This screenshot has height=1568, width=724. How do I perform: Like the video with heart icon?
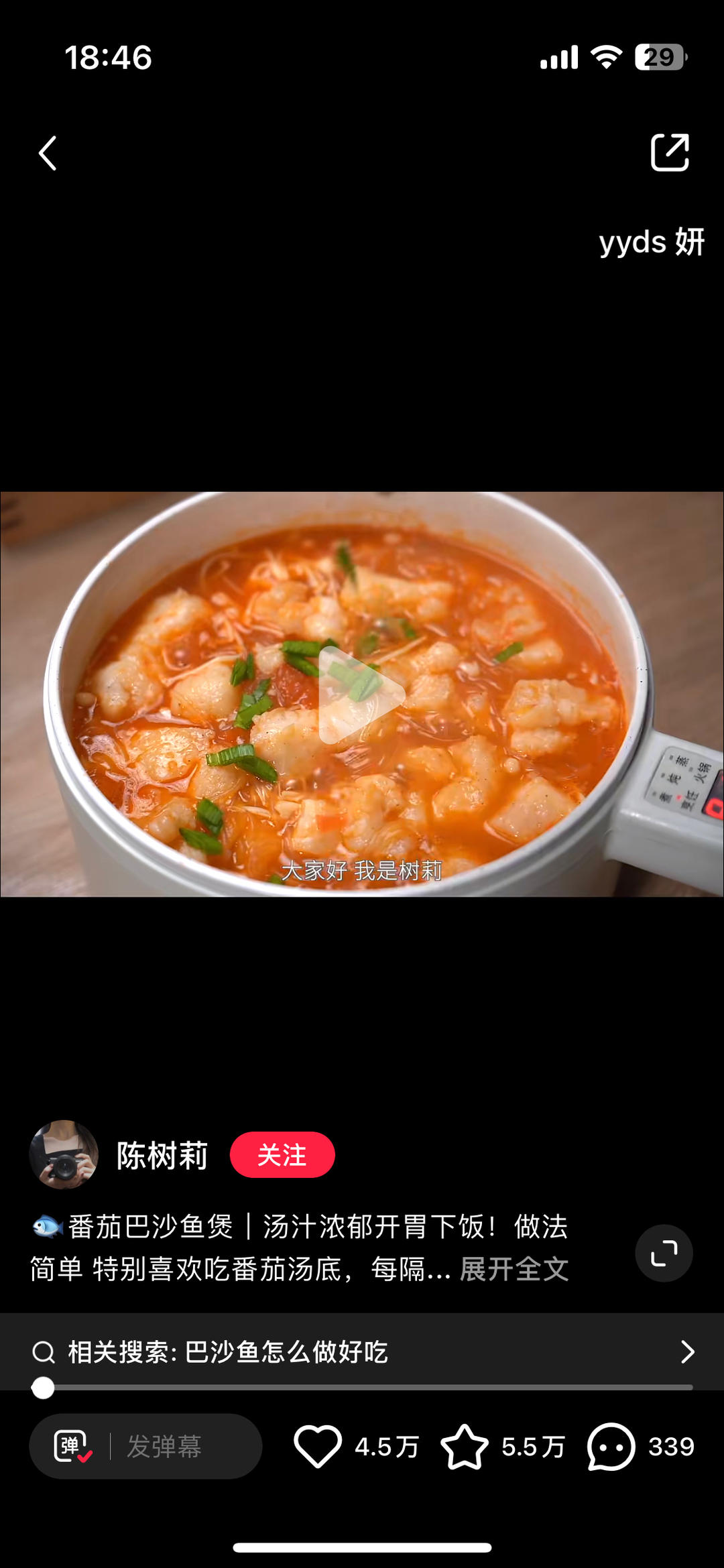click(x=318, y=1446)
